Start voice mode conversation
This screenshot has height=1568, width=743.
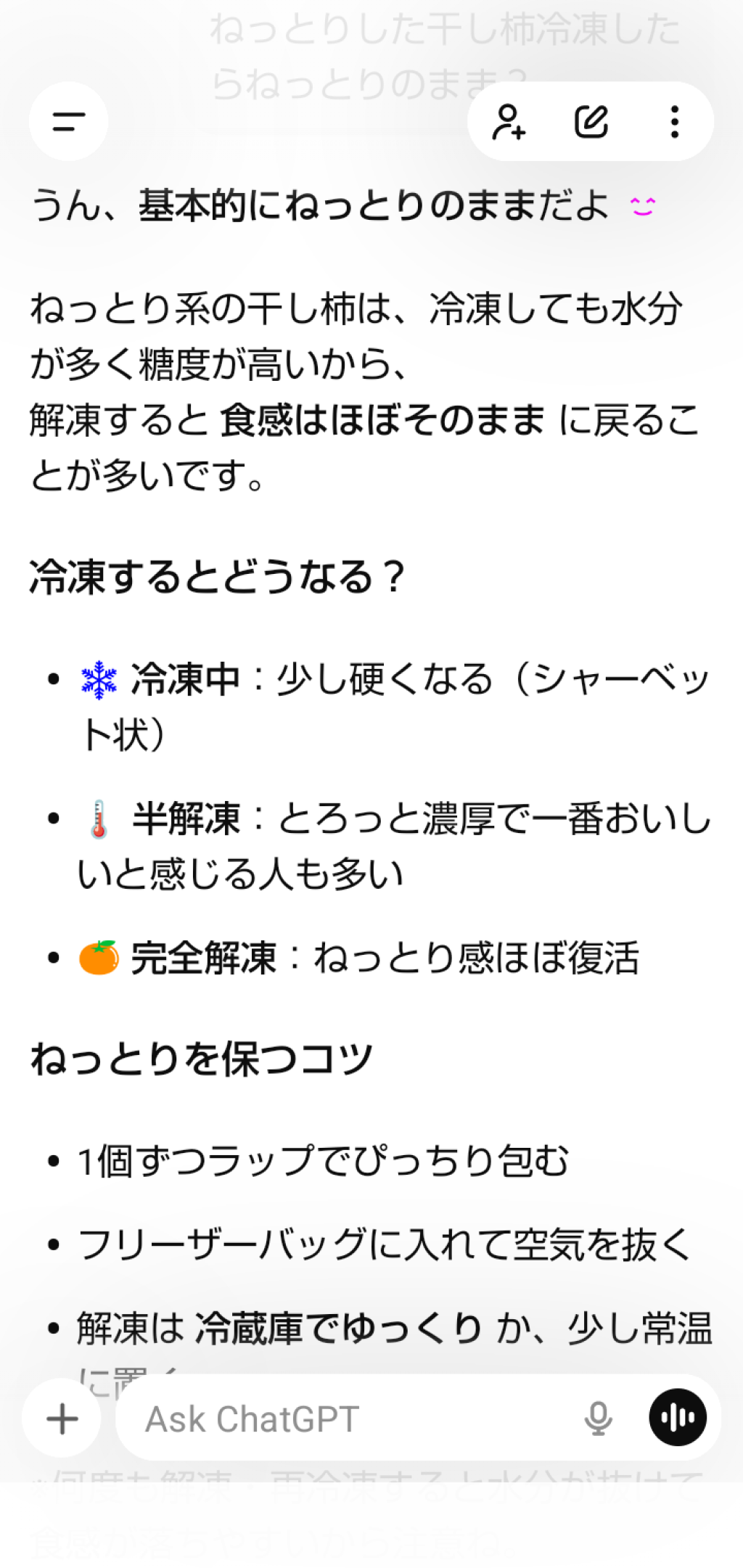677,1418
